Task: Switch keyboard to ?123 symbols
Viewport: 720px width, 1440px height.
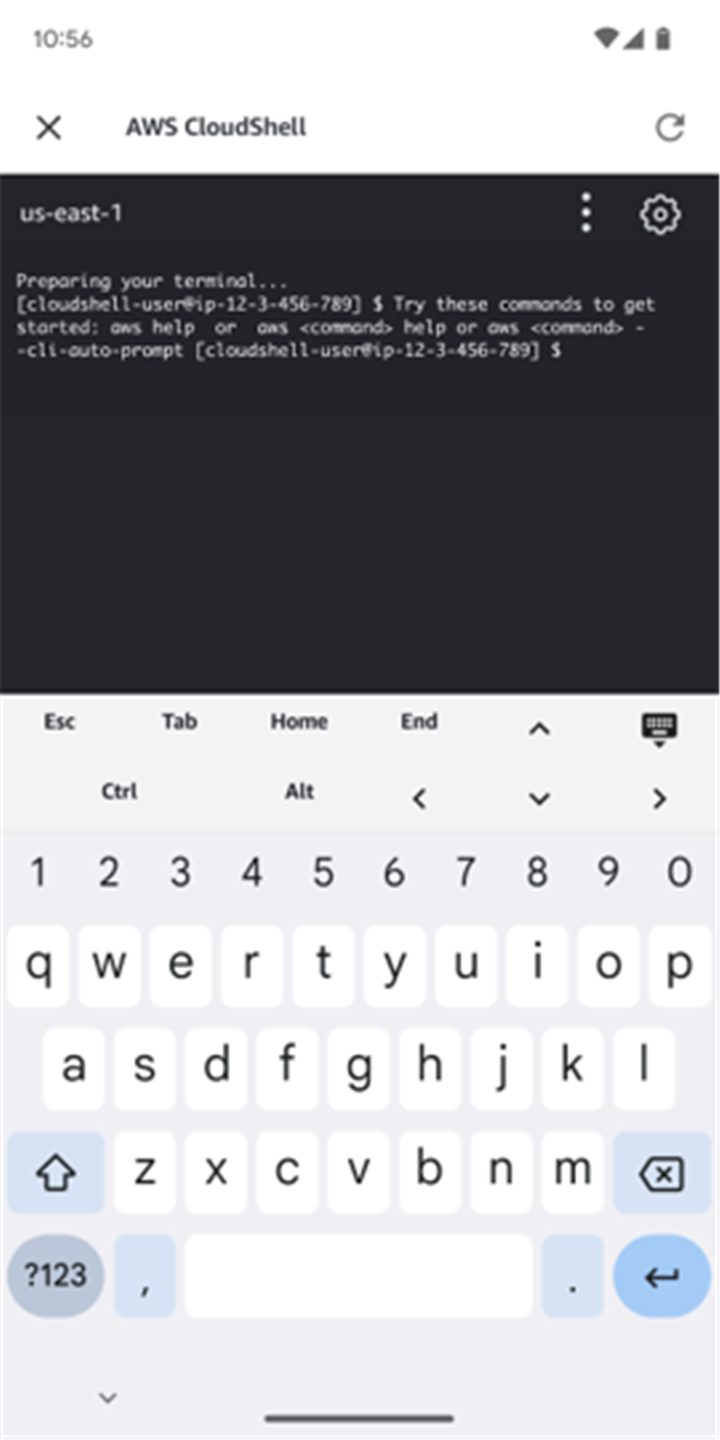Action: (x=55, y=1276)
